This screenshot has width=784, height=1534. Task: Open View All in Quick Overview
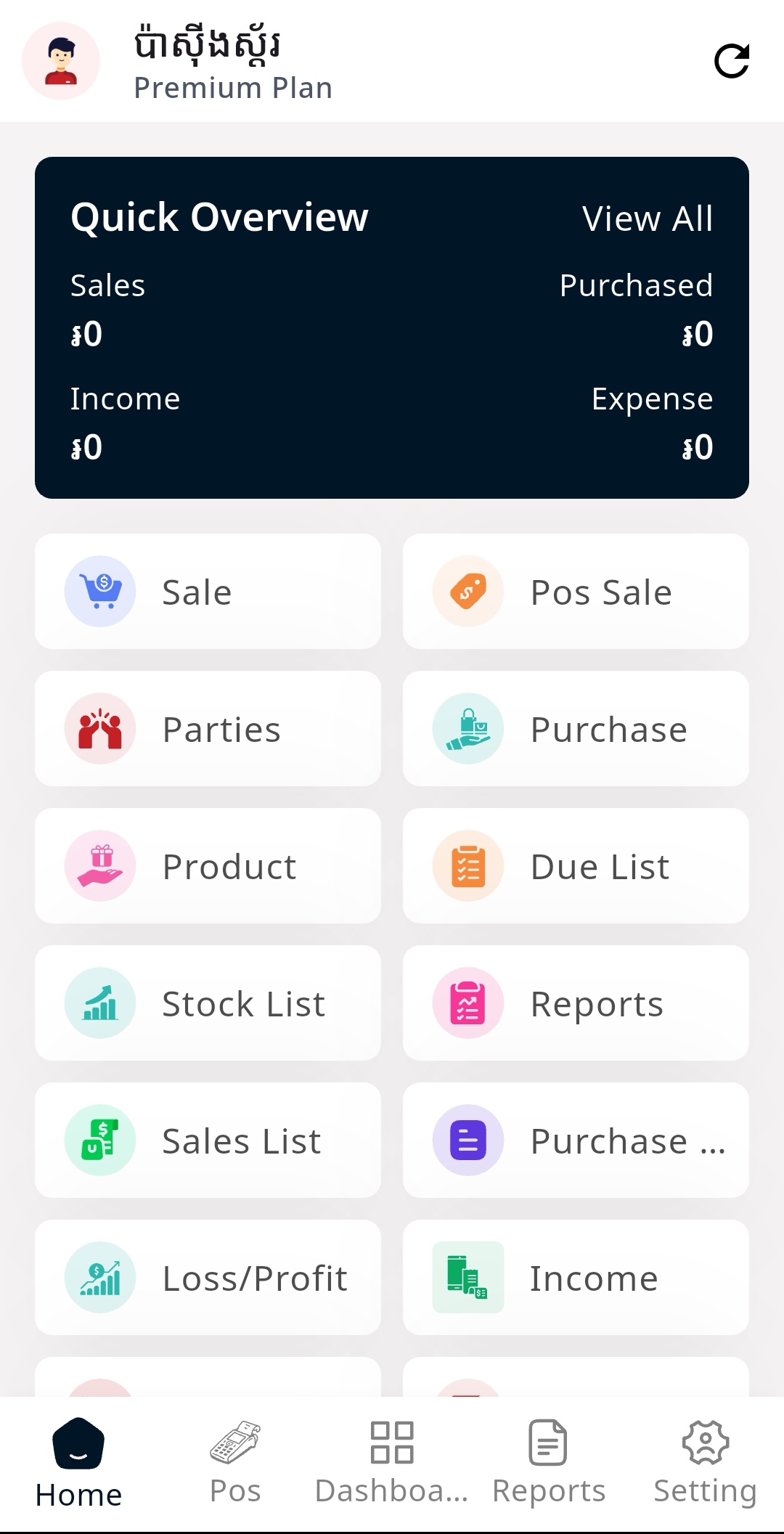[x=647, y=219]
